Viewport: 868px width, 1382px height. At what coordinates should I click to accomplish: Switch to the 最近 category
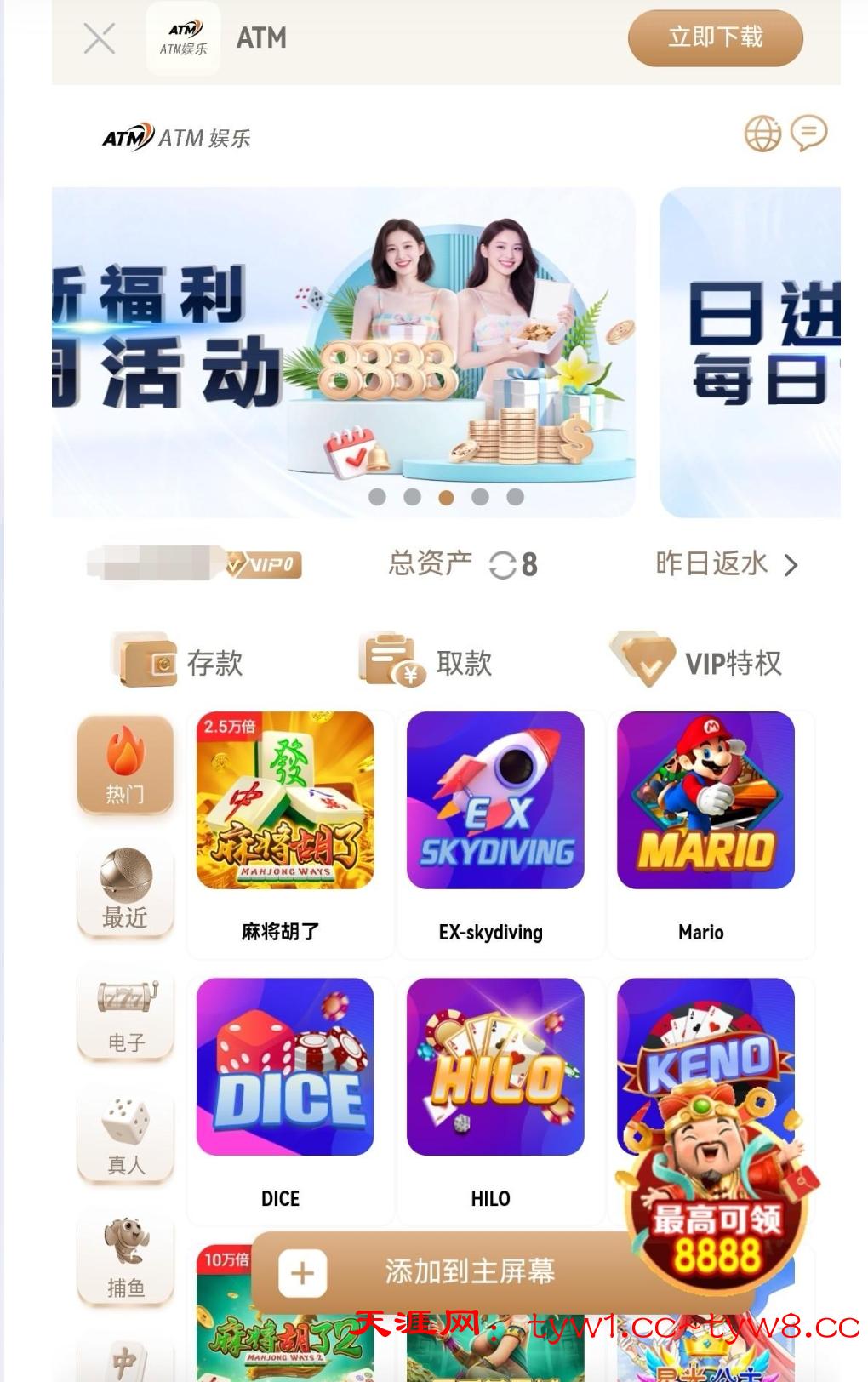pyautogui.click(x=125, y=889)
